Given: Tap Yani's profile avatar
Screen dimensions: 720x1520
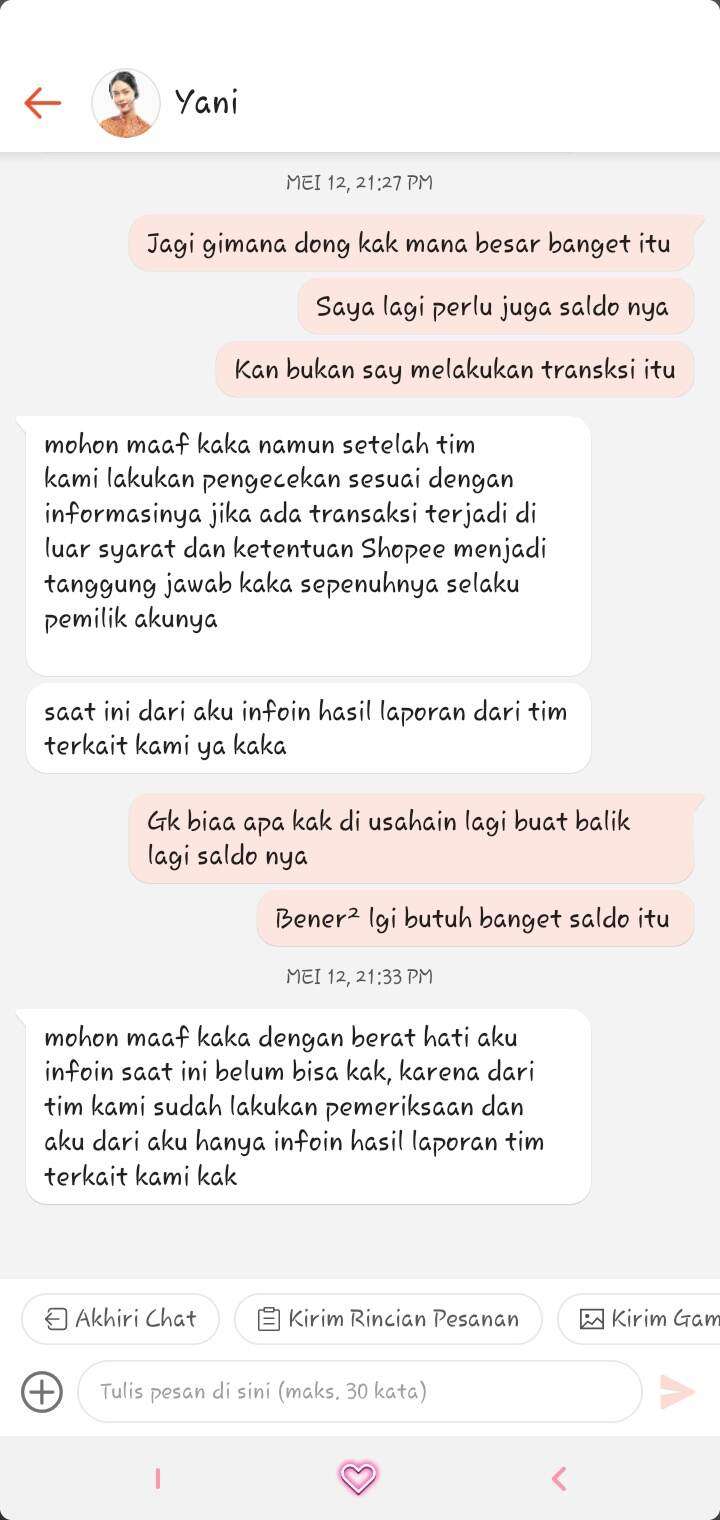Looking at the screenshot, I should 126,103.
